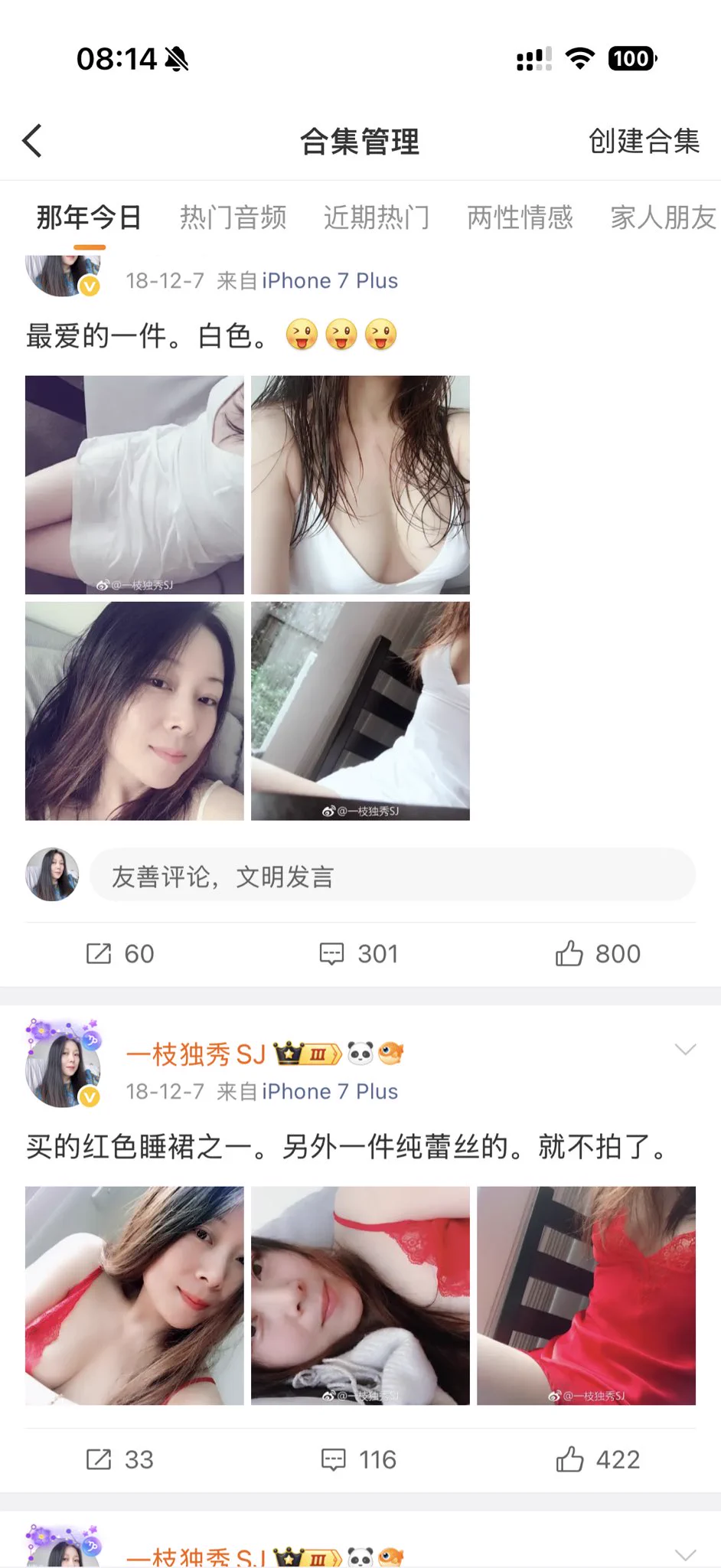Tap the orange 皿 level badge
This screenshot has height=1568, width=721.
(x=317, y=1053)
